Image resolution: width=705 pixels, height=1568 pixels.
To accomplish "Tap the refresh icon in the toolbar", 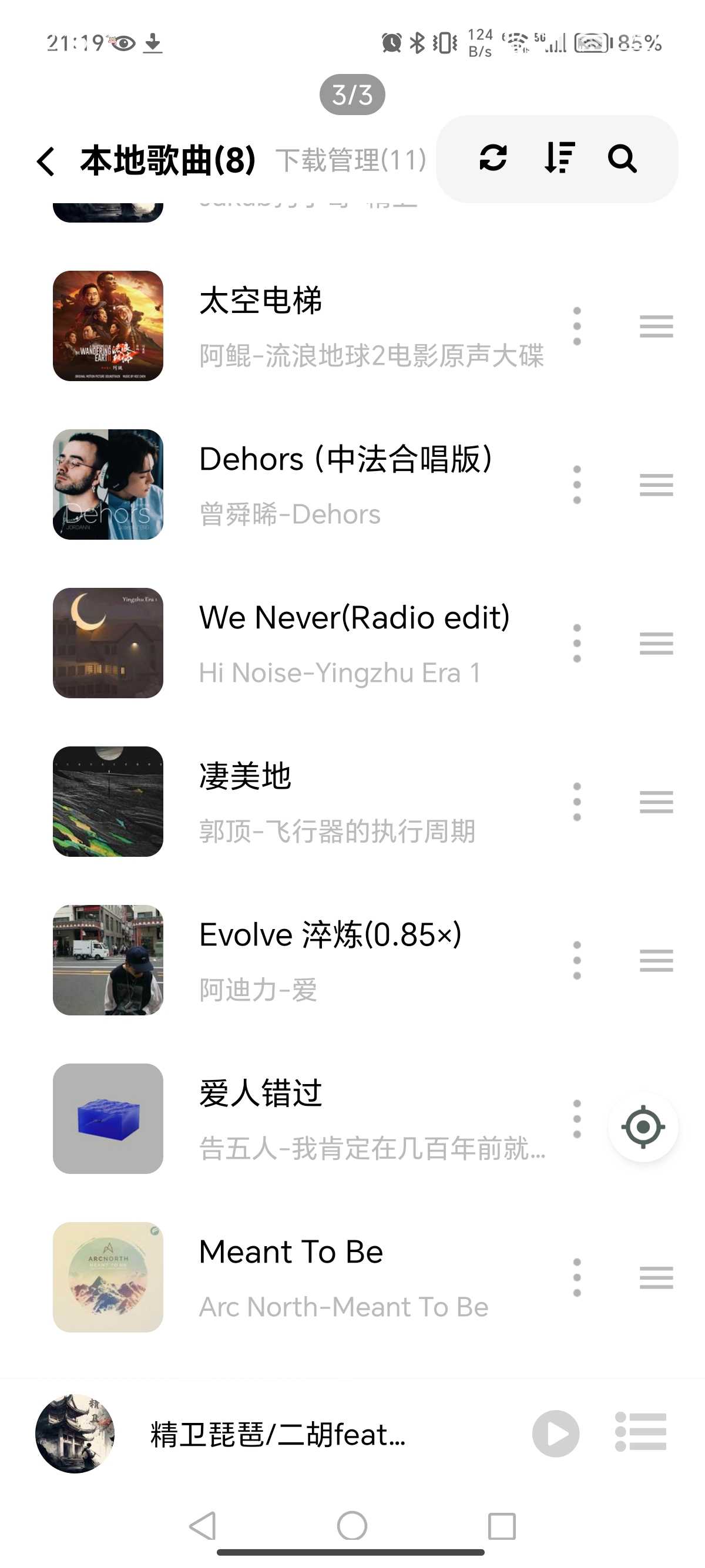I will [x=492, y=158].
